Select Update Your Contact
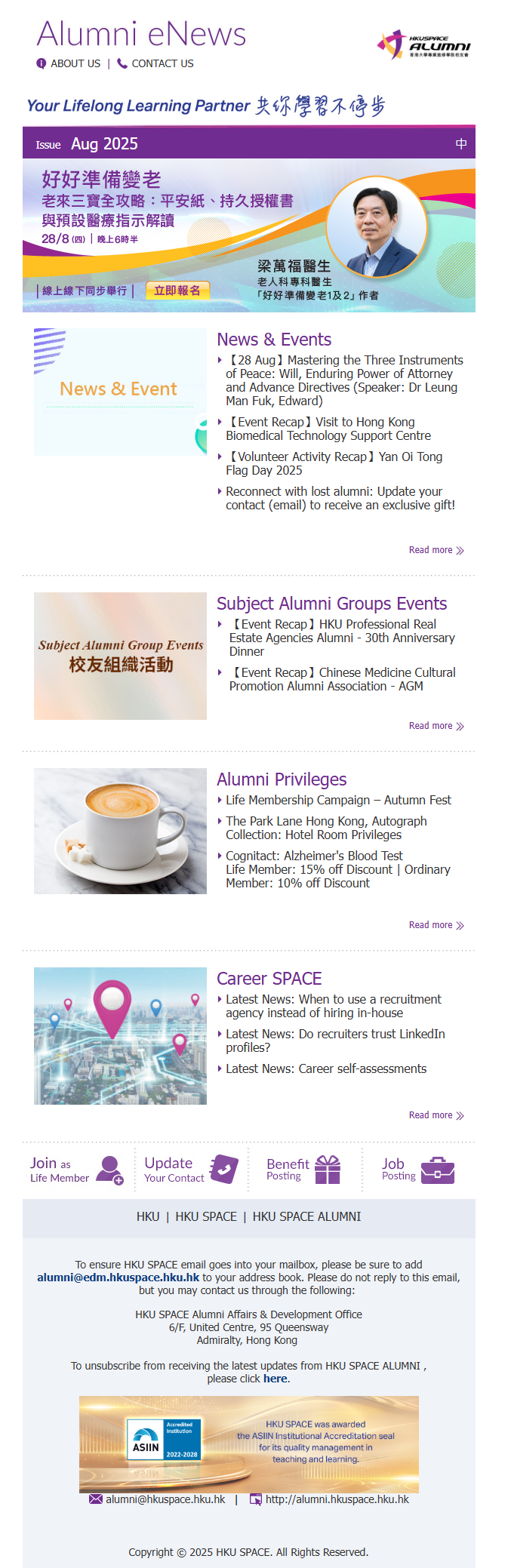The image size is (511, 1568). tap(190, 1170)
